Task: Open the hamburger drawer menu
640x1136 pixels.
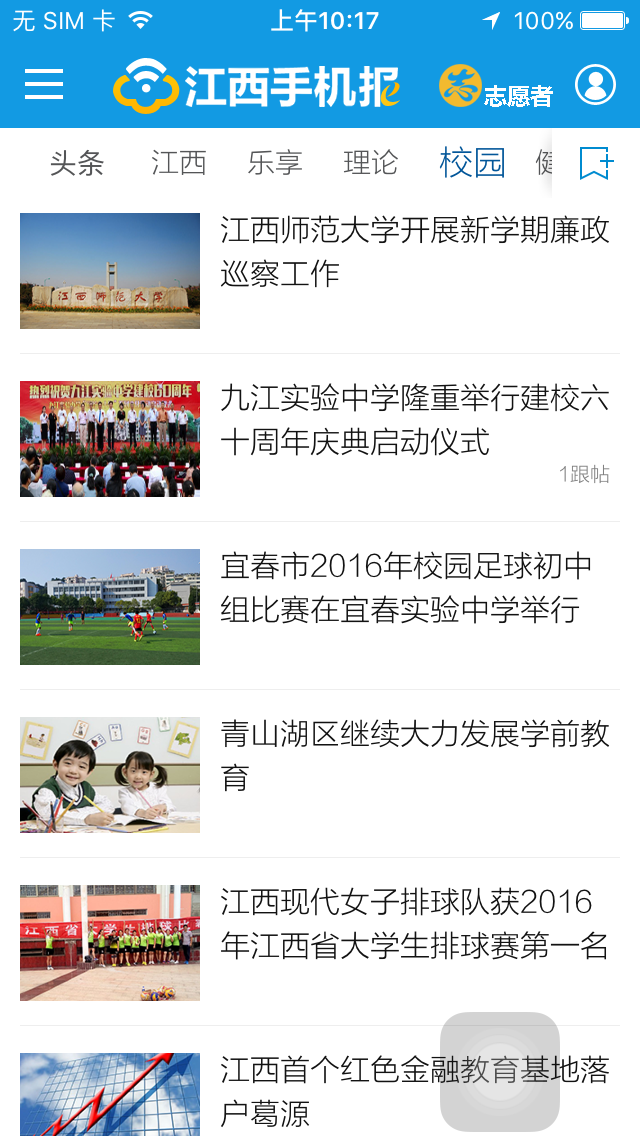Action: (44, 85)
